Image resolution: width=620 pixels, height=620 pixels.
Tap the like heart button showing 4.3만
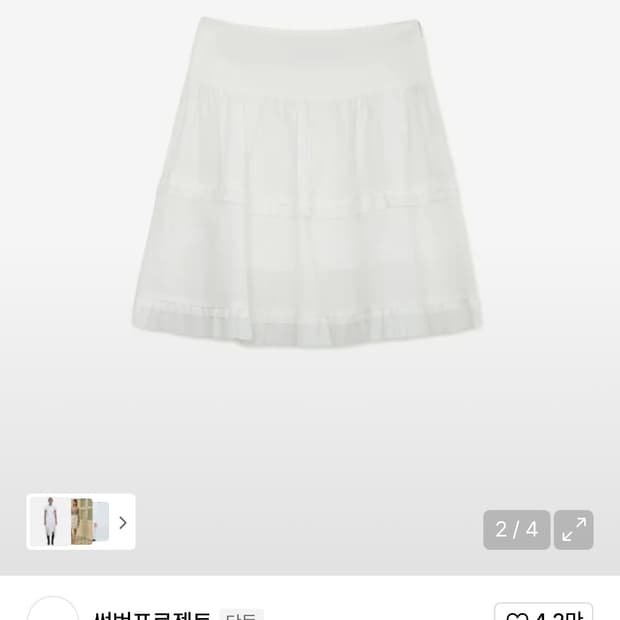coord(543,612)
